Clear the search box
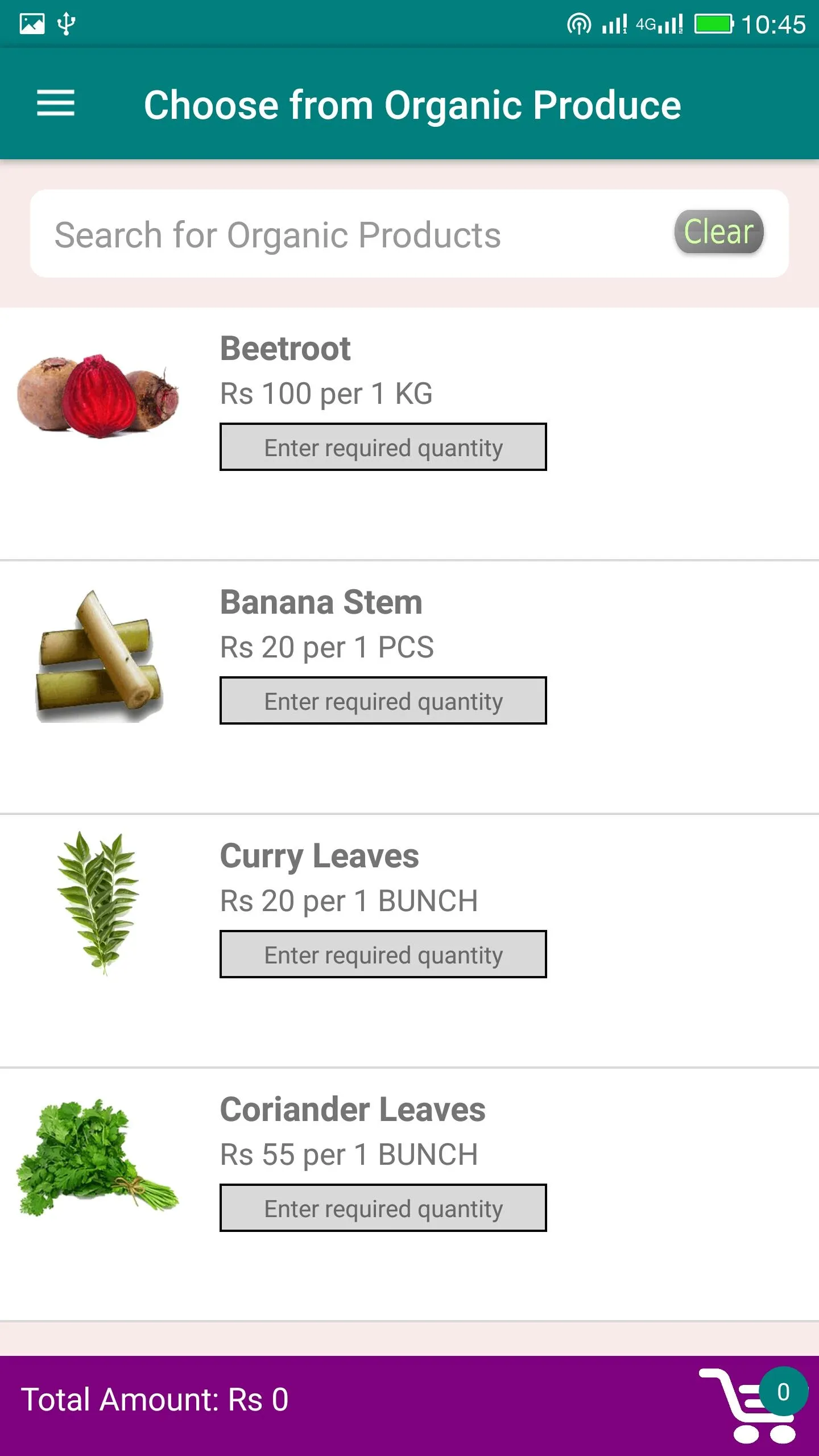 click(x=719, y=231)
